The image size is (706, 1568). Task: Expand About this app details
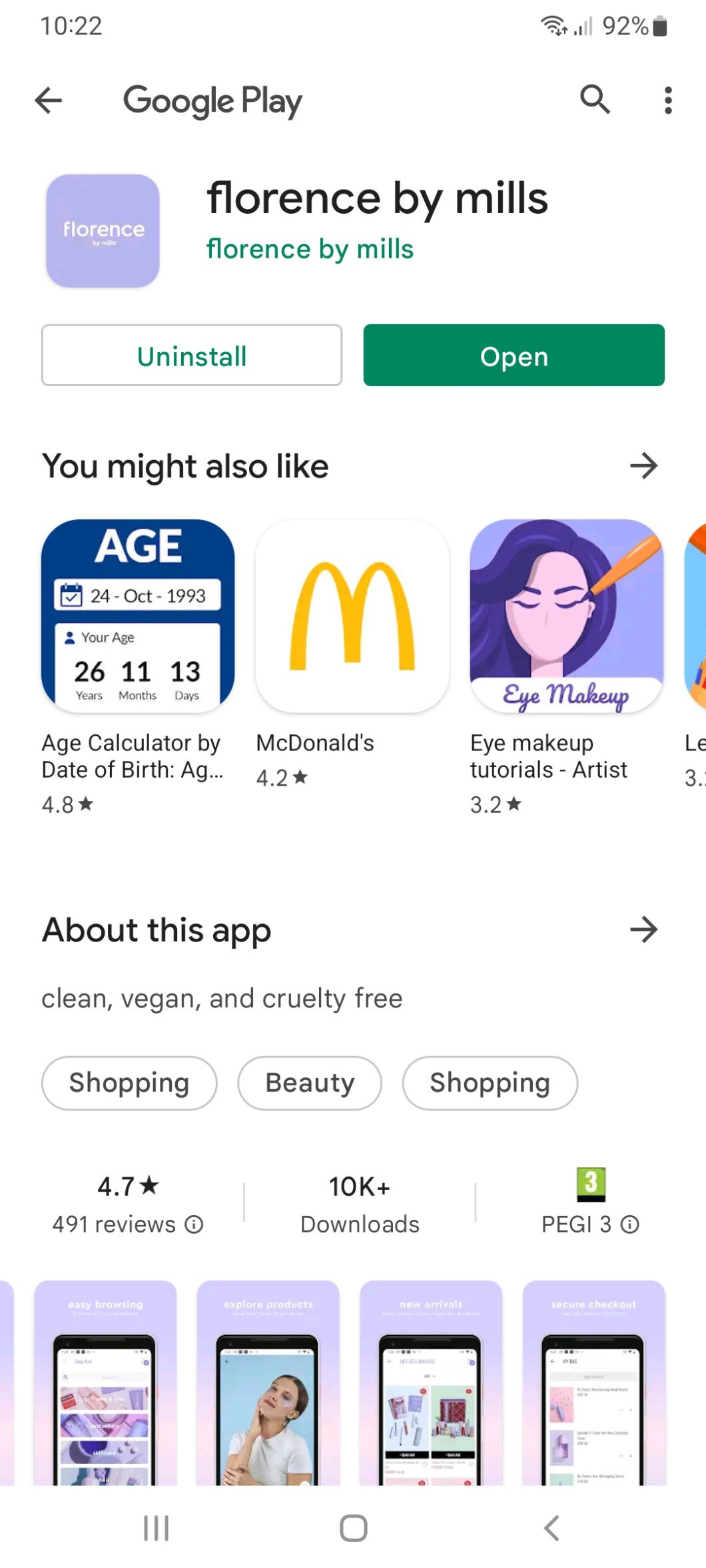[x=643, y=929]
